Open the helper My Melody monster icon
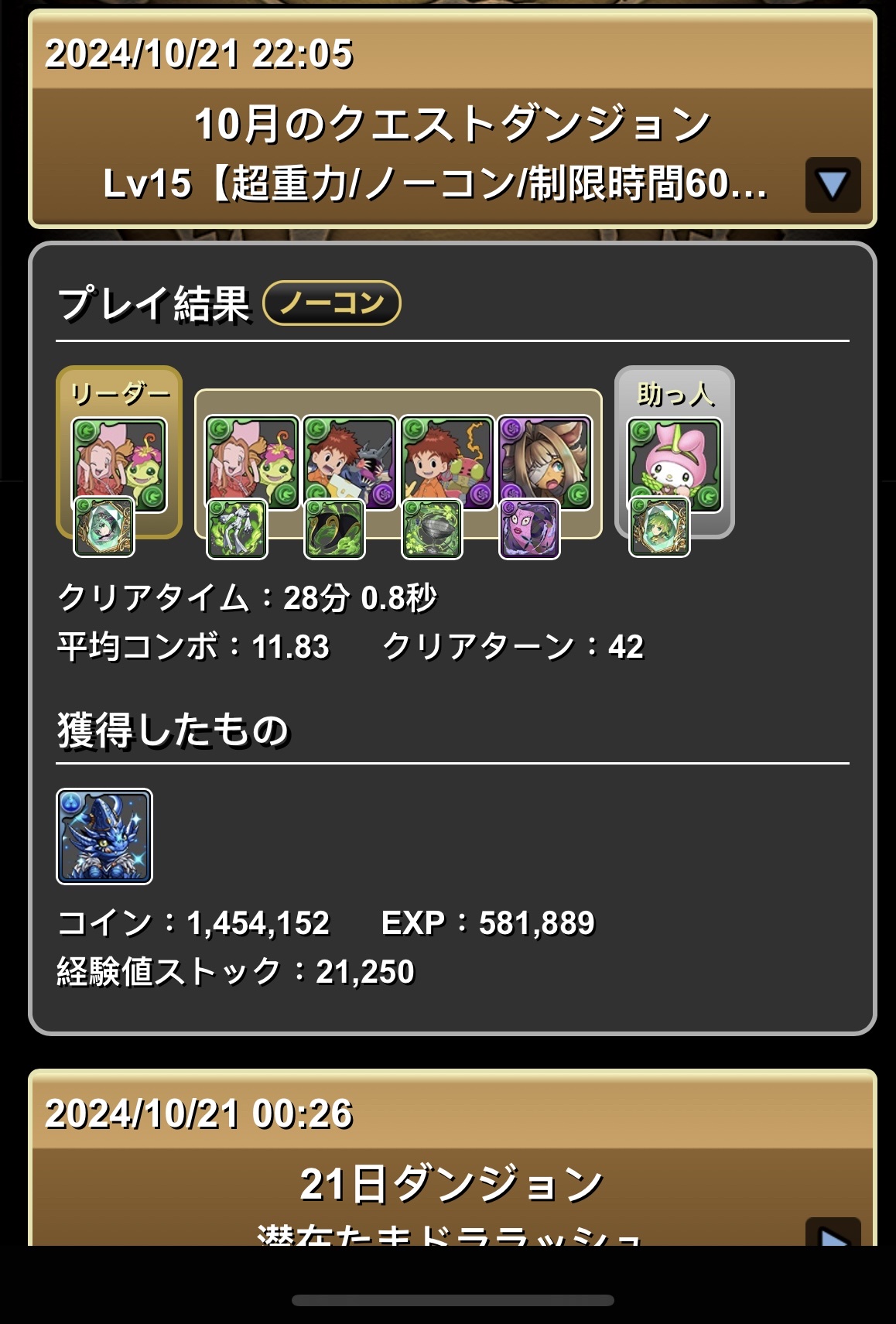Image resolution: width=896 pixels, height=1324 pixels. [674, 464]
